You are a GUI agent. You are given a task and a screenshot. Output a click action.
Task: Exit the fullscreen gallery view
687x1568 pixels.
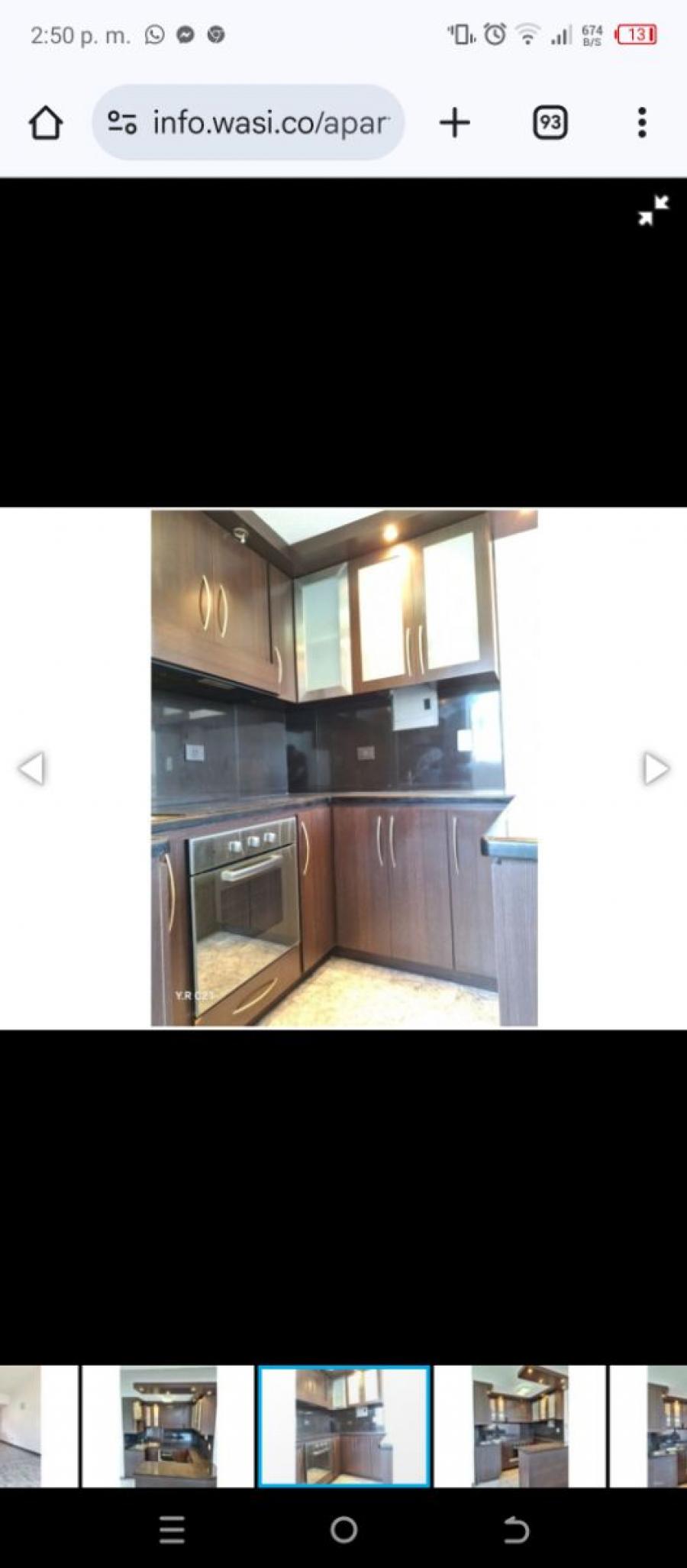click(x=653, y=210)
